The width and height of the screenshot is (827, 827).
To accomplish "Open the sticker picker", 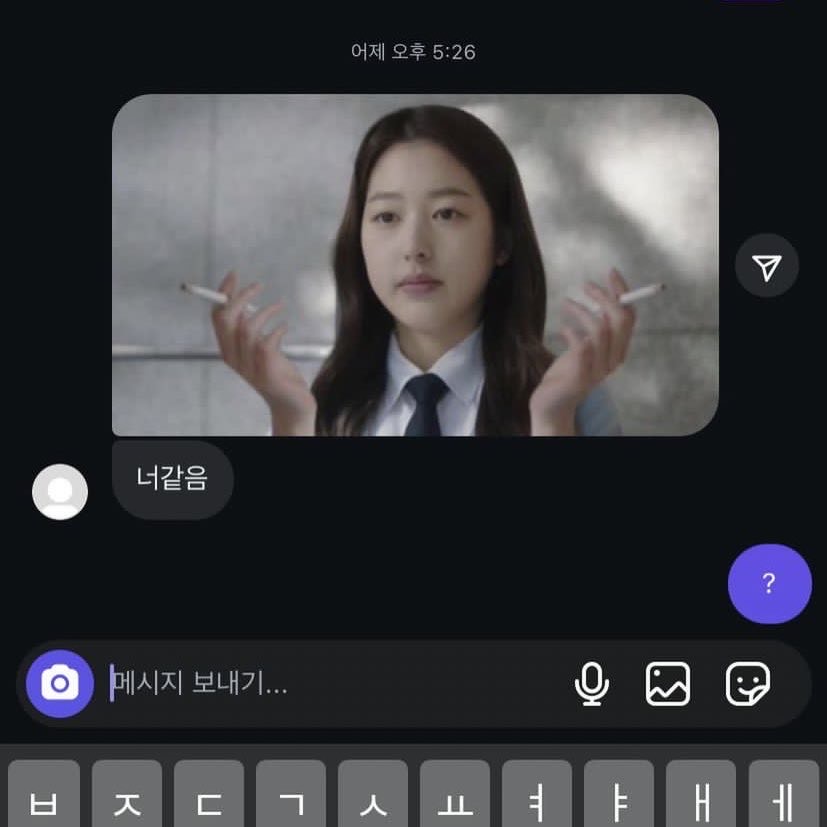I will tap(747, 684).
